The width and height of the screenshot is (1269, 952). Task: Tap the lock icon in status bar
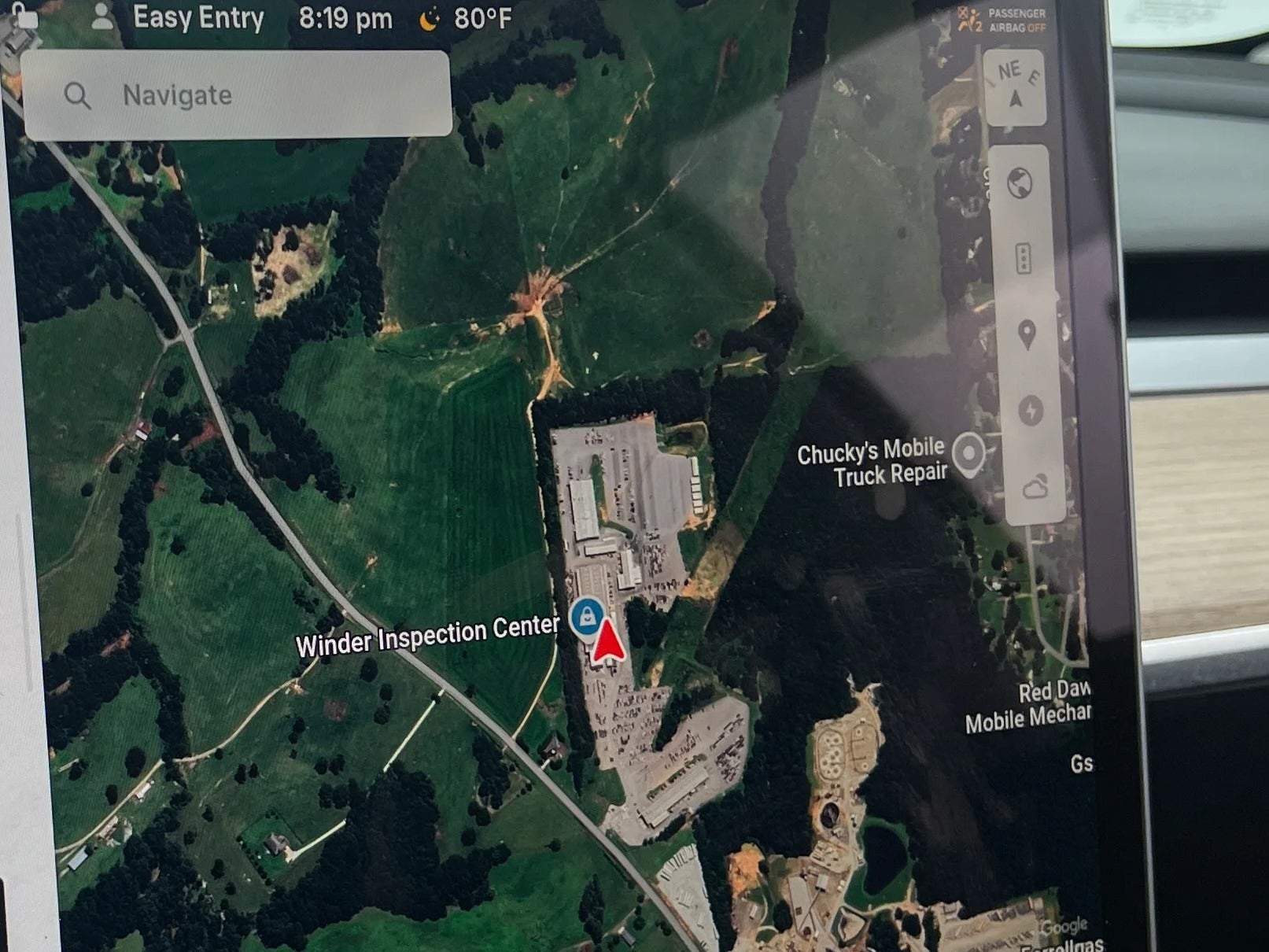(24, 16)
